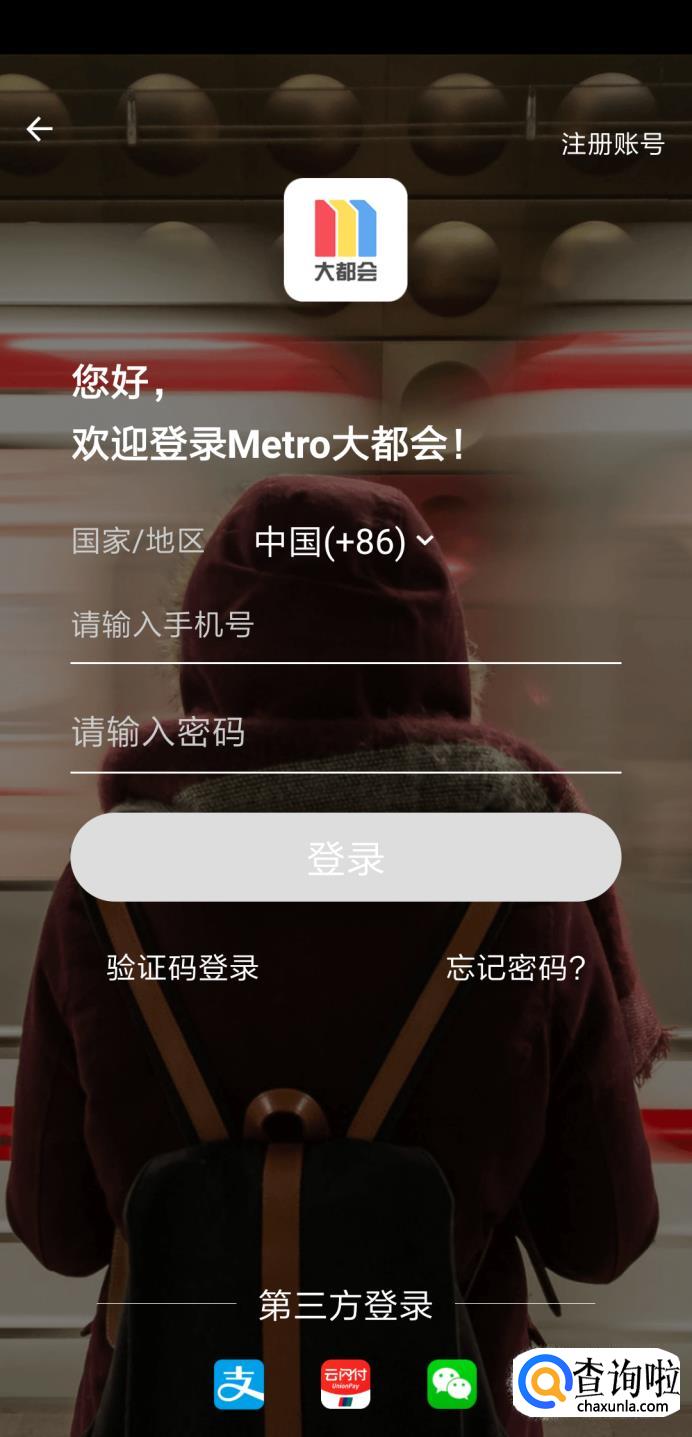Expand the 中国(+86) country code dropdown
This screenshot has width=692, height=1437.
345,541
